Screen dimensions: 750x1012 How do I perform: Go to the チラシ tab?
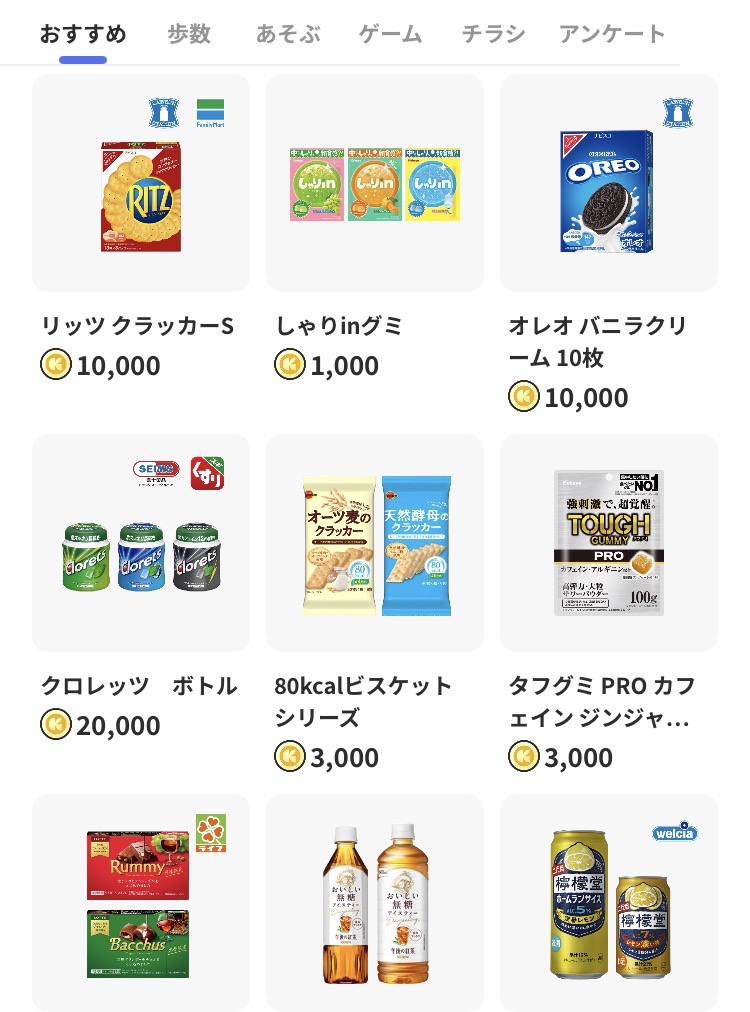493,34
